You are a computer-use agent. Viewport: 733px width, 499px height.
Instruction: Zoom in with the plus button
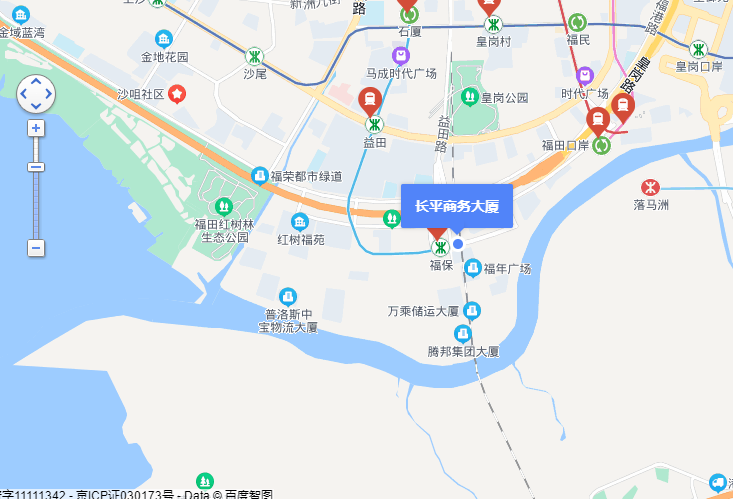coord(36,128)
